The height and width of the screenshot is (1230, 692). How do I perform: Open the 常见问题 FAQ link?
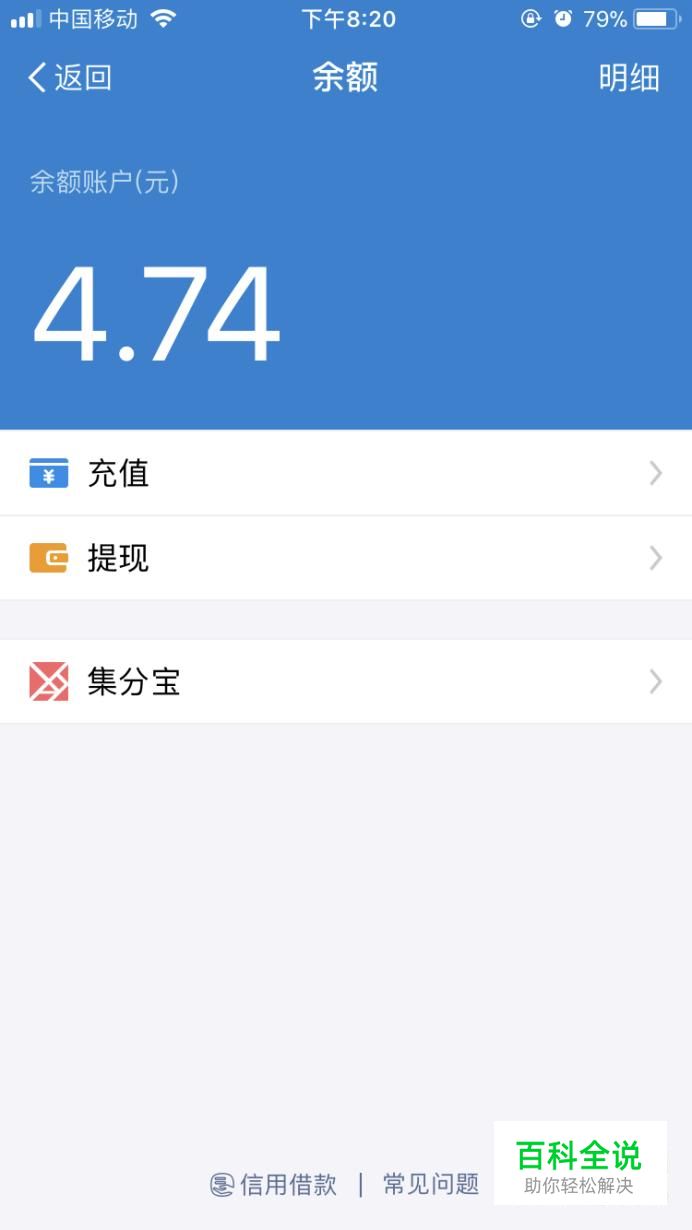pos(431,1185)
